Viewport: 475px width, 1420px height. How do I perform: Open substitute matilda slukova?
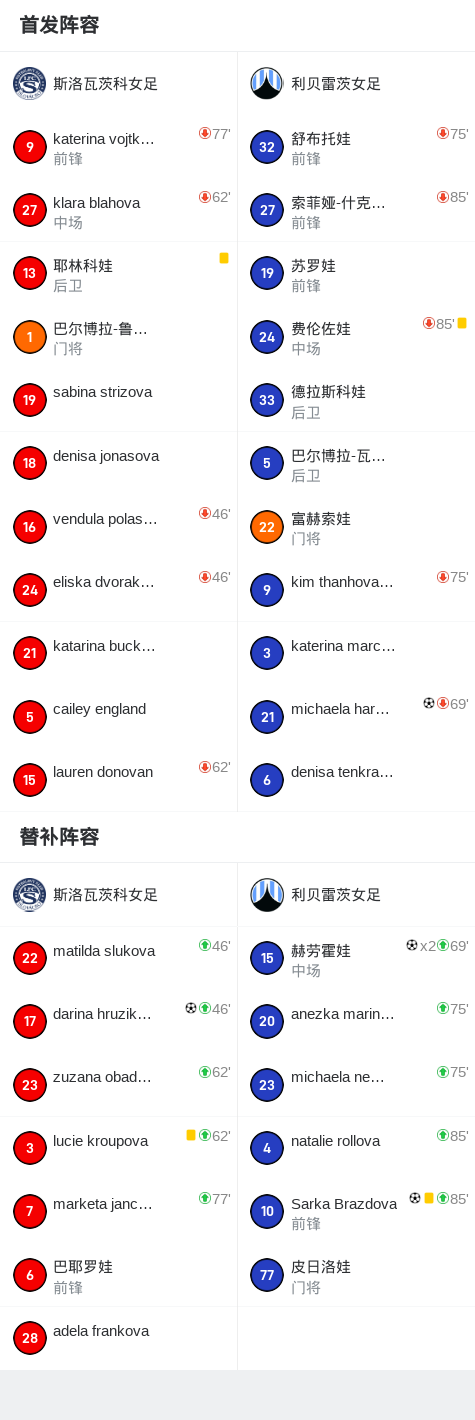tap(118, 958)
